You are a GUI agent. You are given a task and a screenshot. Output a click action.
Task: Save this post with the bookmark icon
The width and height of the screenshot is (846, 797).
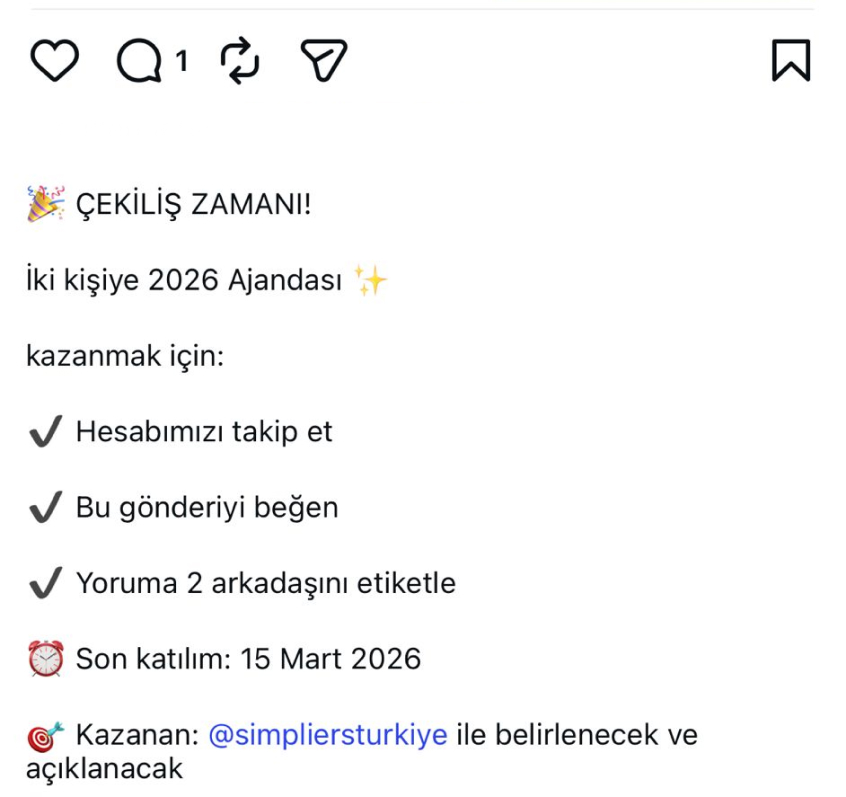[790, 61]
